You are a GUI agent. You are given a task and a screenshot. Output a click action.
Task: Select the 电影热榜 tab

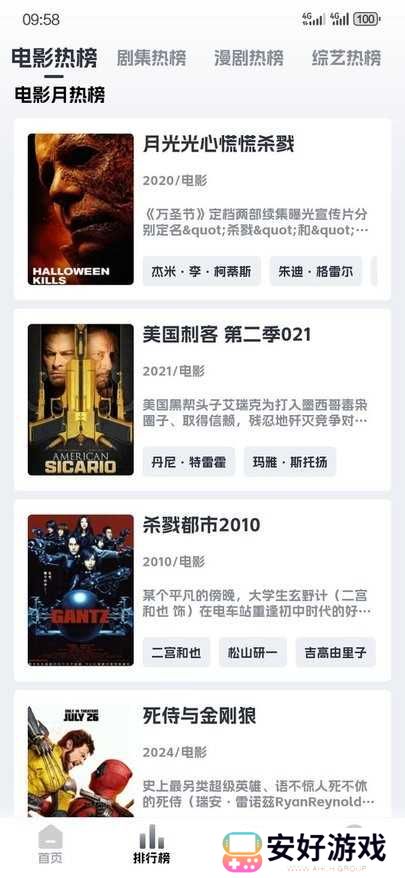[x=54, y=58]
